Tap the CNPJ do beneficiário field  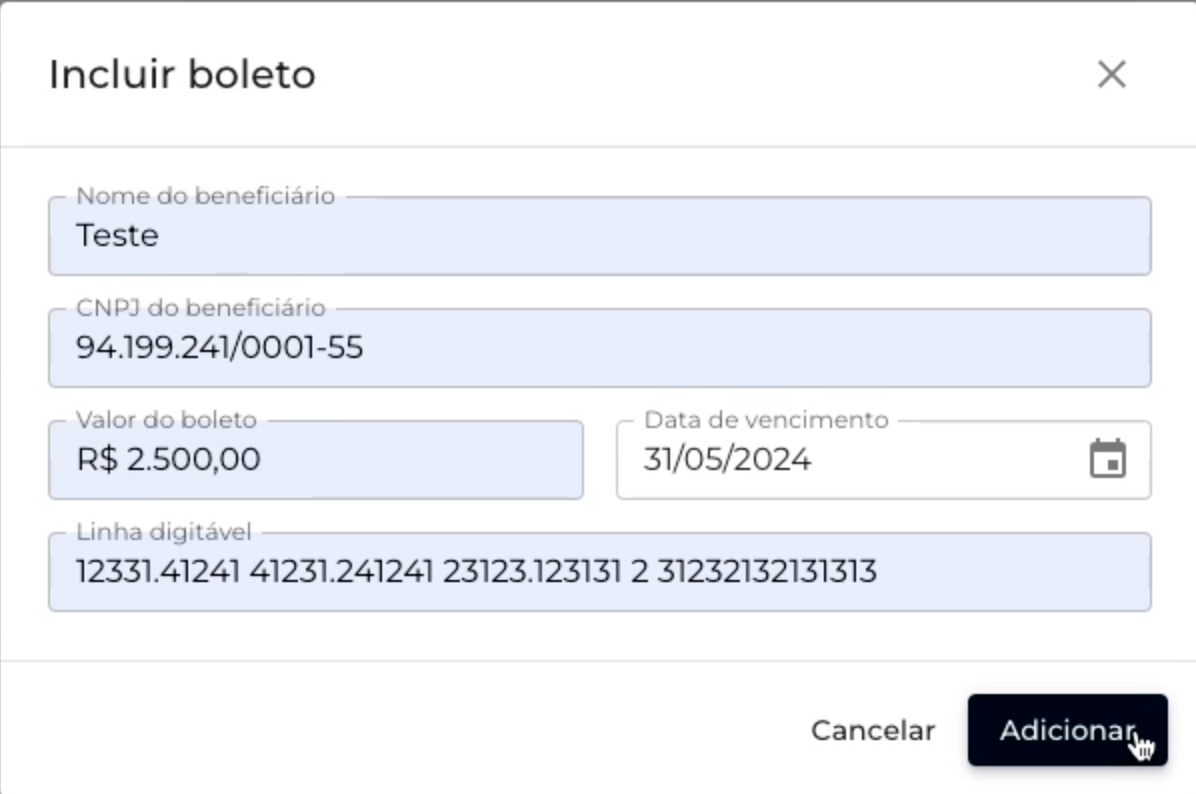pyautogui.click(x=598, y=348)
